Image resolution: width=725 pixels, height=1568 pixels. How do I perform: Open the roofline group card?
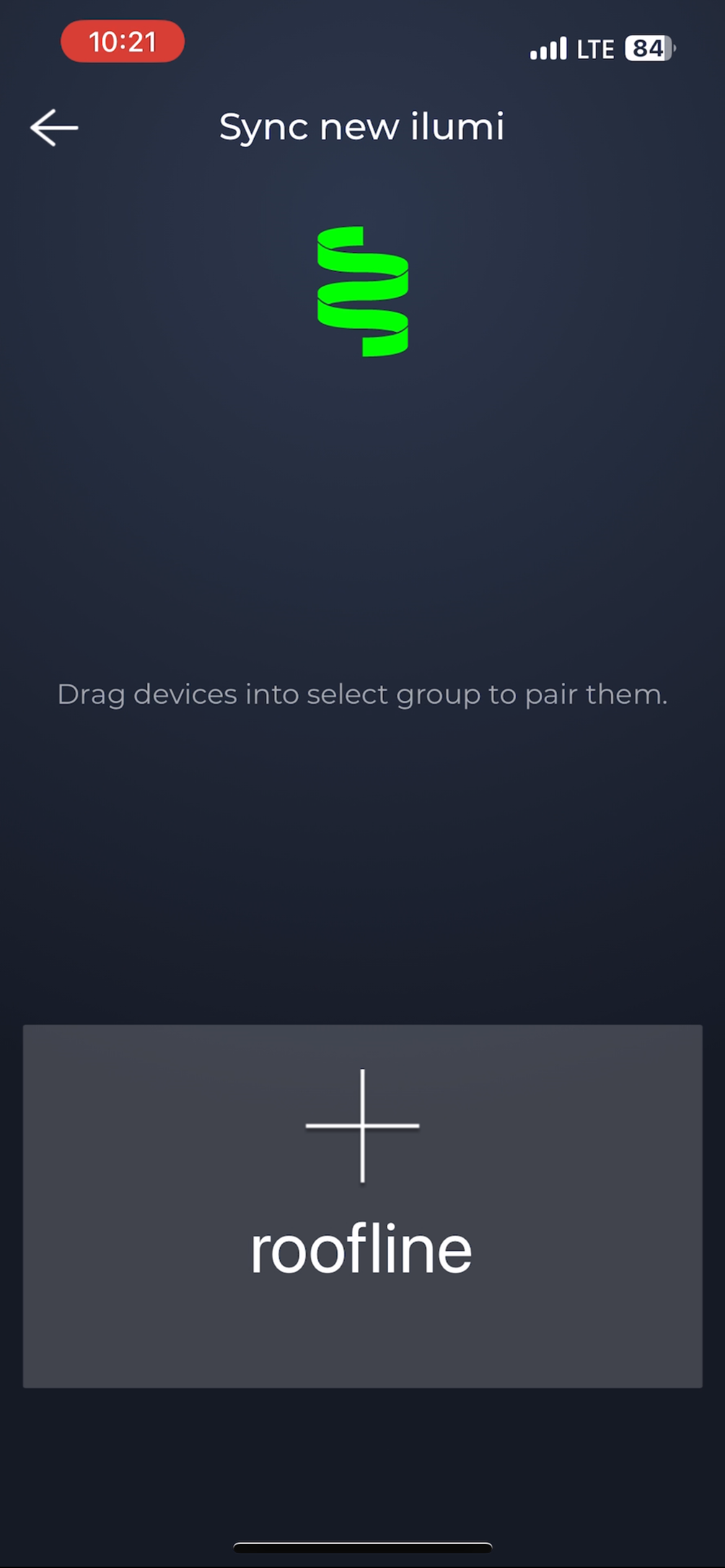(x=362, y=1206)
